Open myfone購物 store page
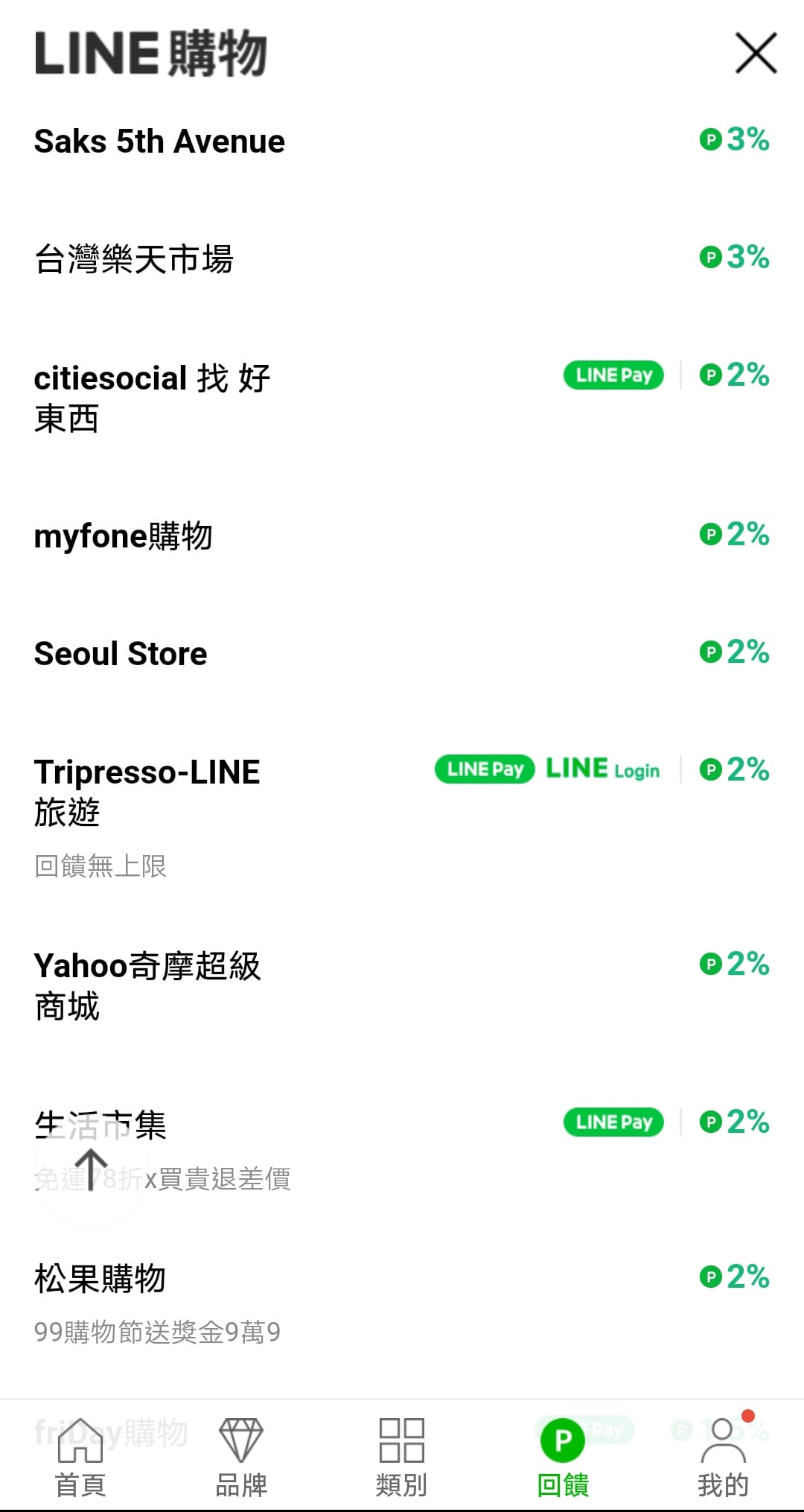This screenshot has height=1512, width=804. click(124, 535)
